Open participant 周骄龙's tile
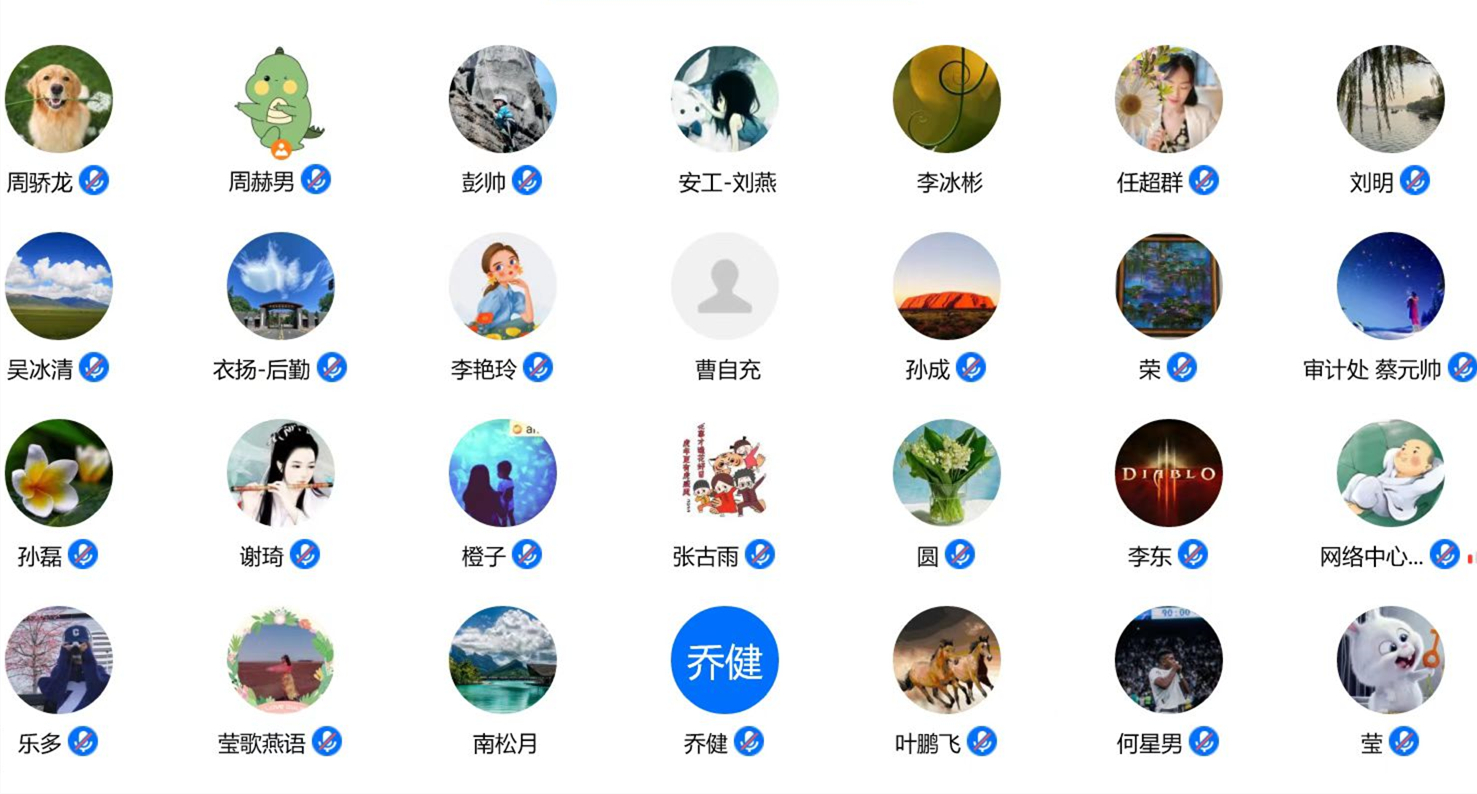The width and height of the screenshot is (1477, 794). coord(58,99)
